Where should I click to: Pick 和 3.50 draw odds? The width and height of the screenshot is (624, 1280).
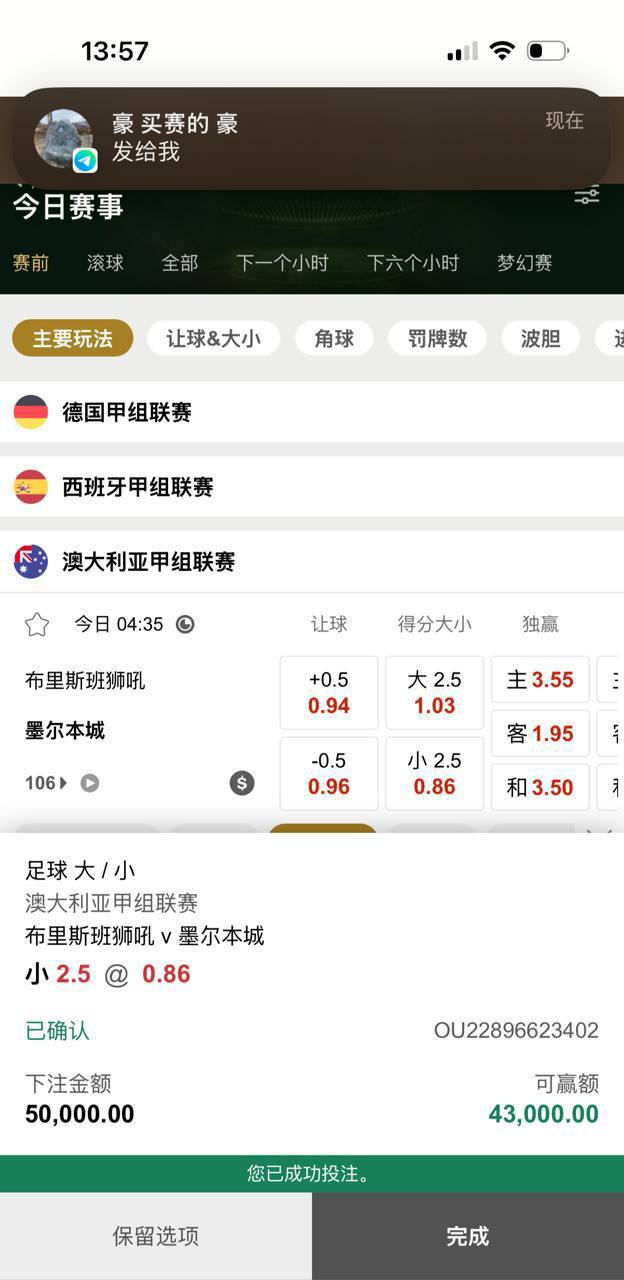[540, 787]
